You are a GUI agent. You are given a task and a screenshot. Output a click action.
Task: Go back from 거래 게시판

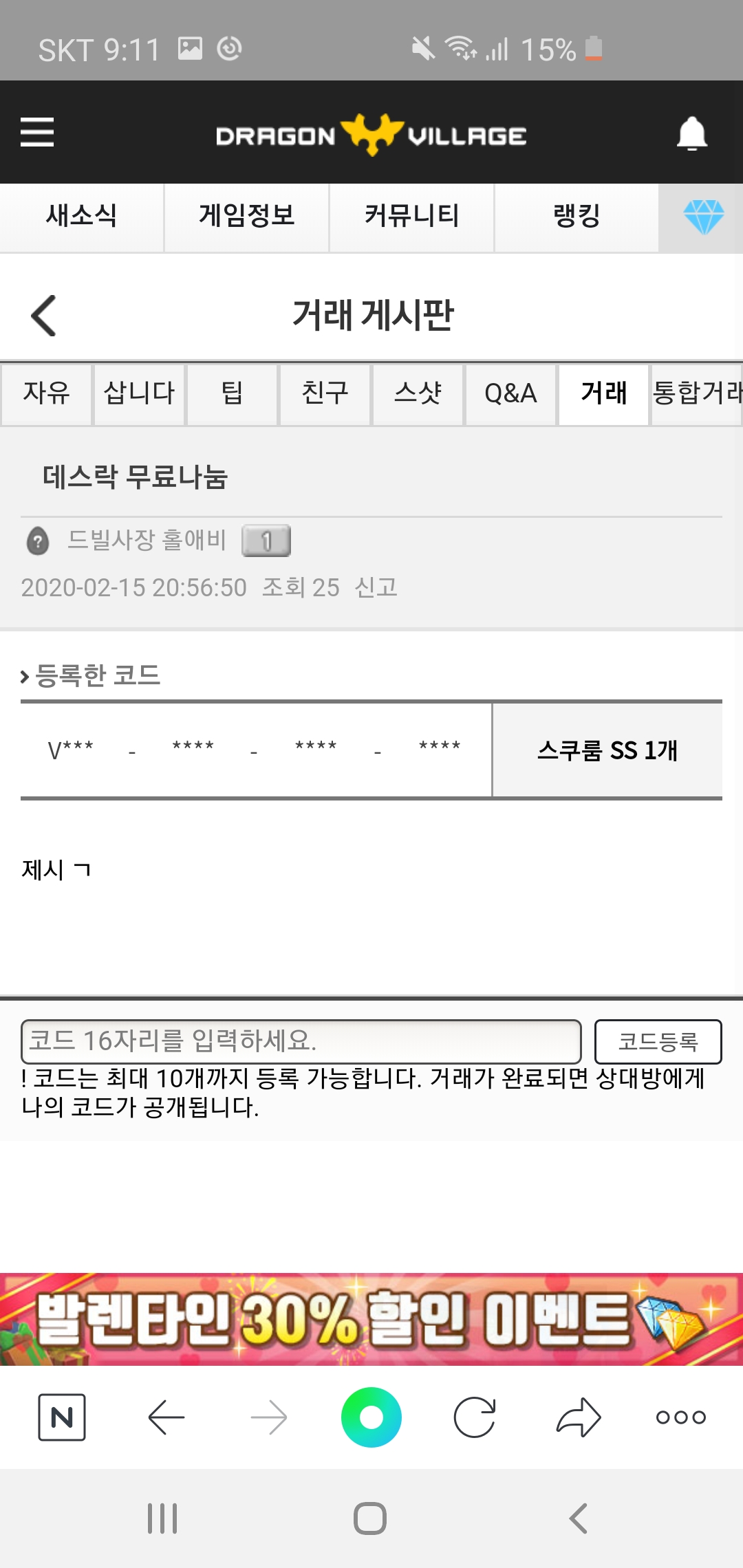pyautogui.click(x=44, y=316)
